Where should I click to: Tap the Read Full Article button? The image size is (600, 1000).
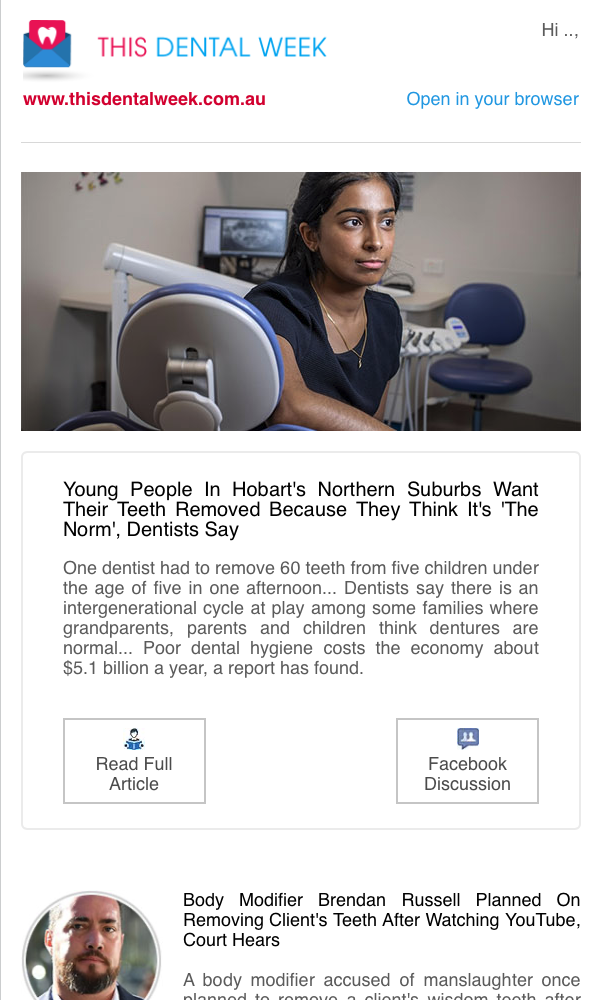pyautogui.click(x=134, y=761)
